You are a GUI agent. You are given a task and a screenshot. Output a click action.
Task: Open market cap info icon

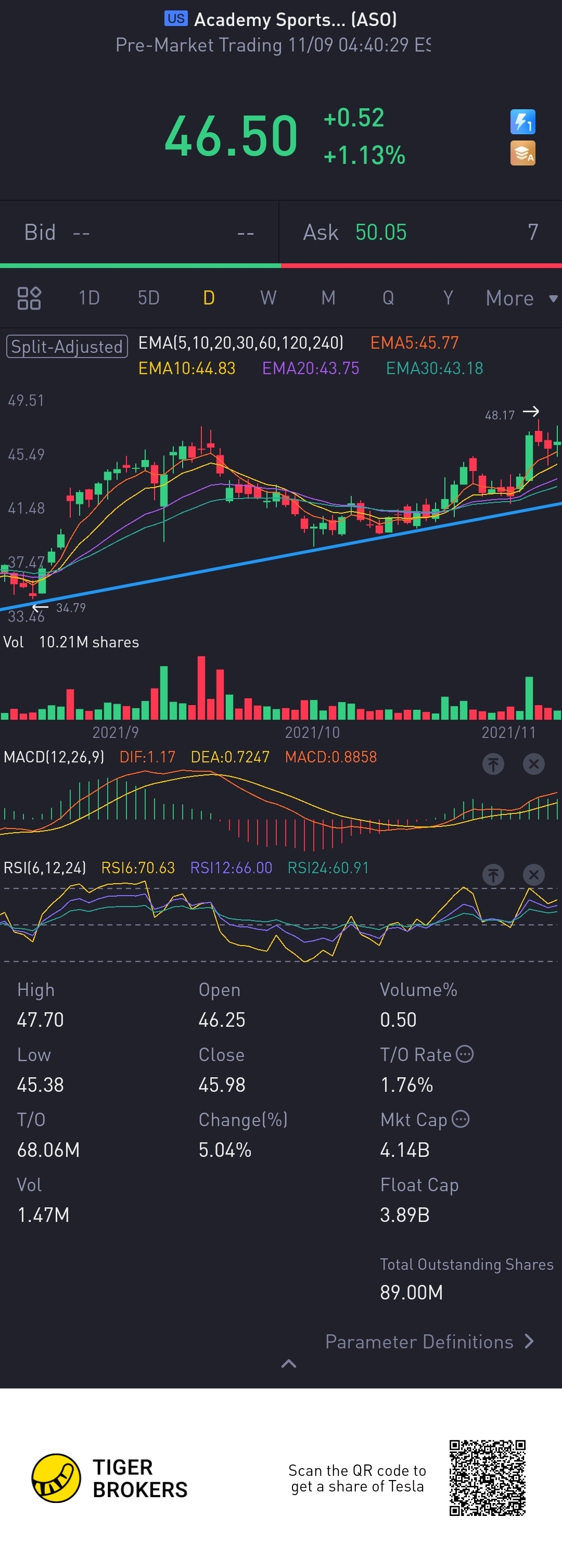coord(461,1119)
